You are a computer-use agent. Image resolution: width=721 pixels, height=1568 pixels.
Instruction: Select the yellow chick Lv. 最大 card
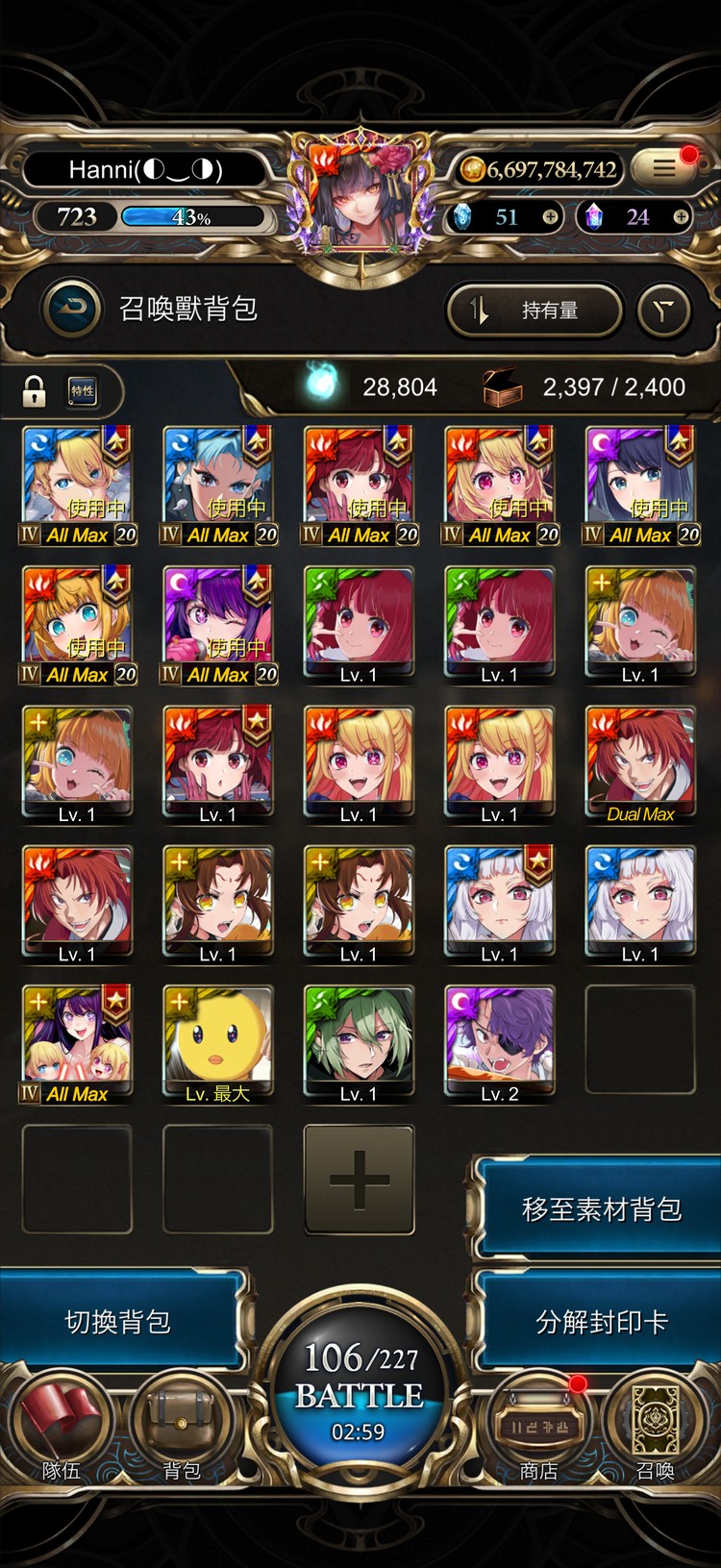pos(217,1043)
